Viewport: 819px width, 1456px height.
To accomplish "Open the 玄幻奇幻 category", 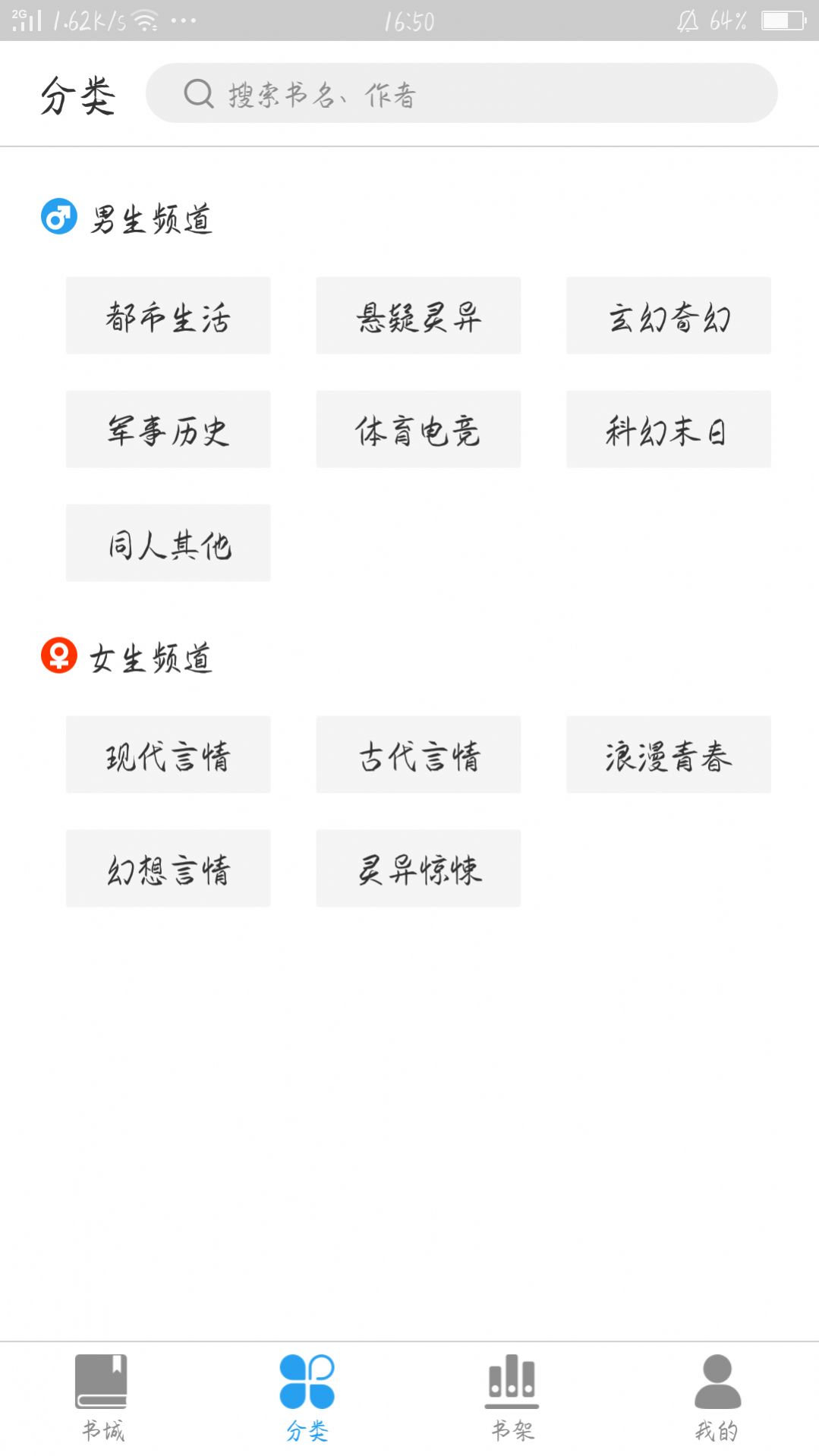I will click(668, 316).
